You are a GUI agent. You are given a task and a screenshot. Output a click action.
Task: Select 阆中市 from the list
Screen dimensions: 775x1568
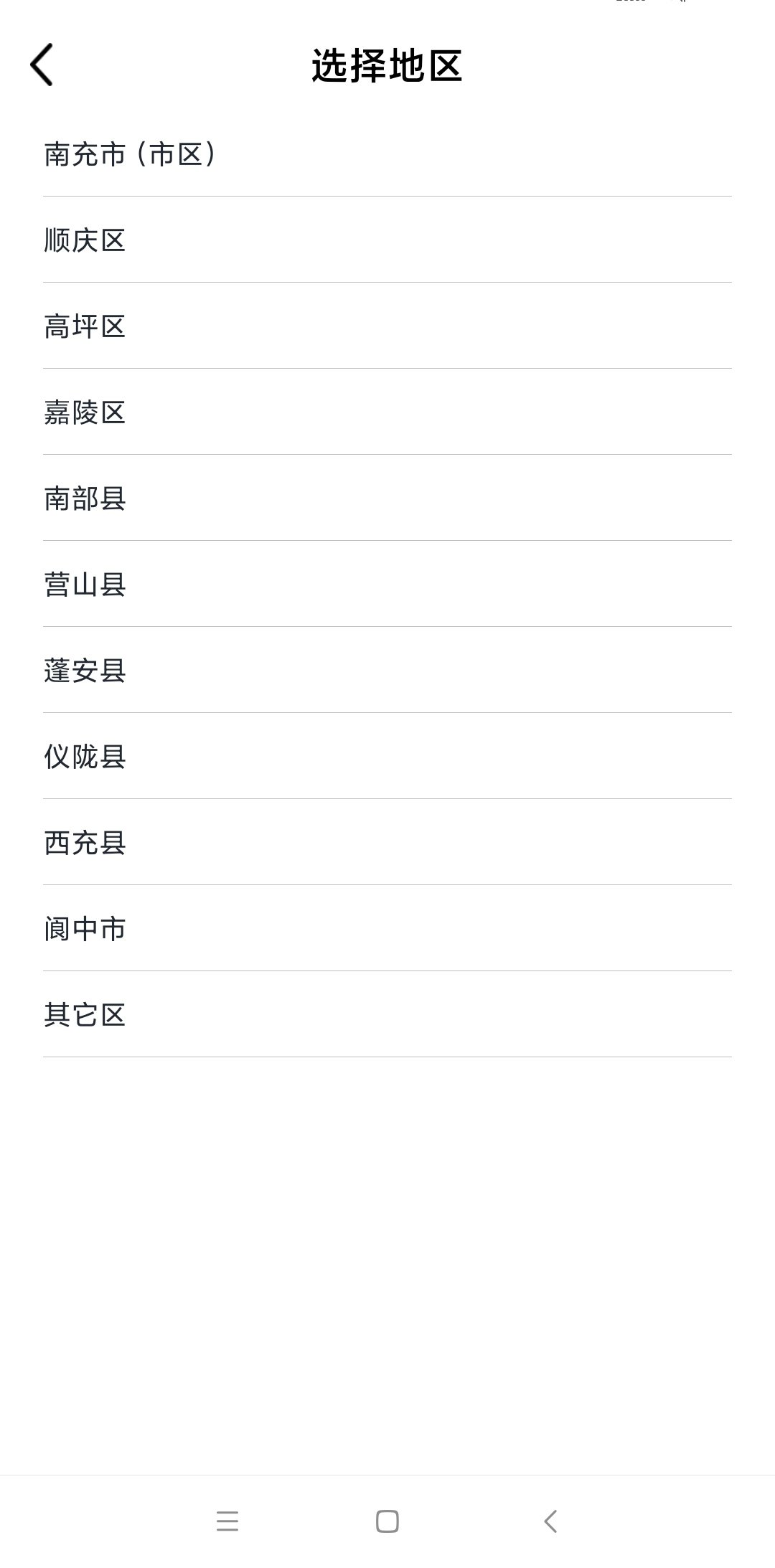[x=85, y=929]
